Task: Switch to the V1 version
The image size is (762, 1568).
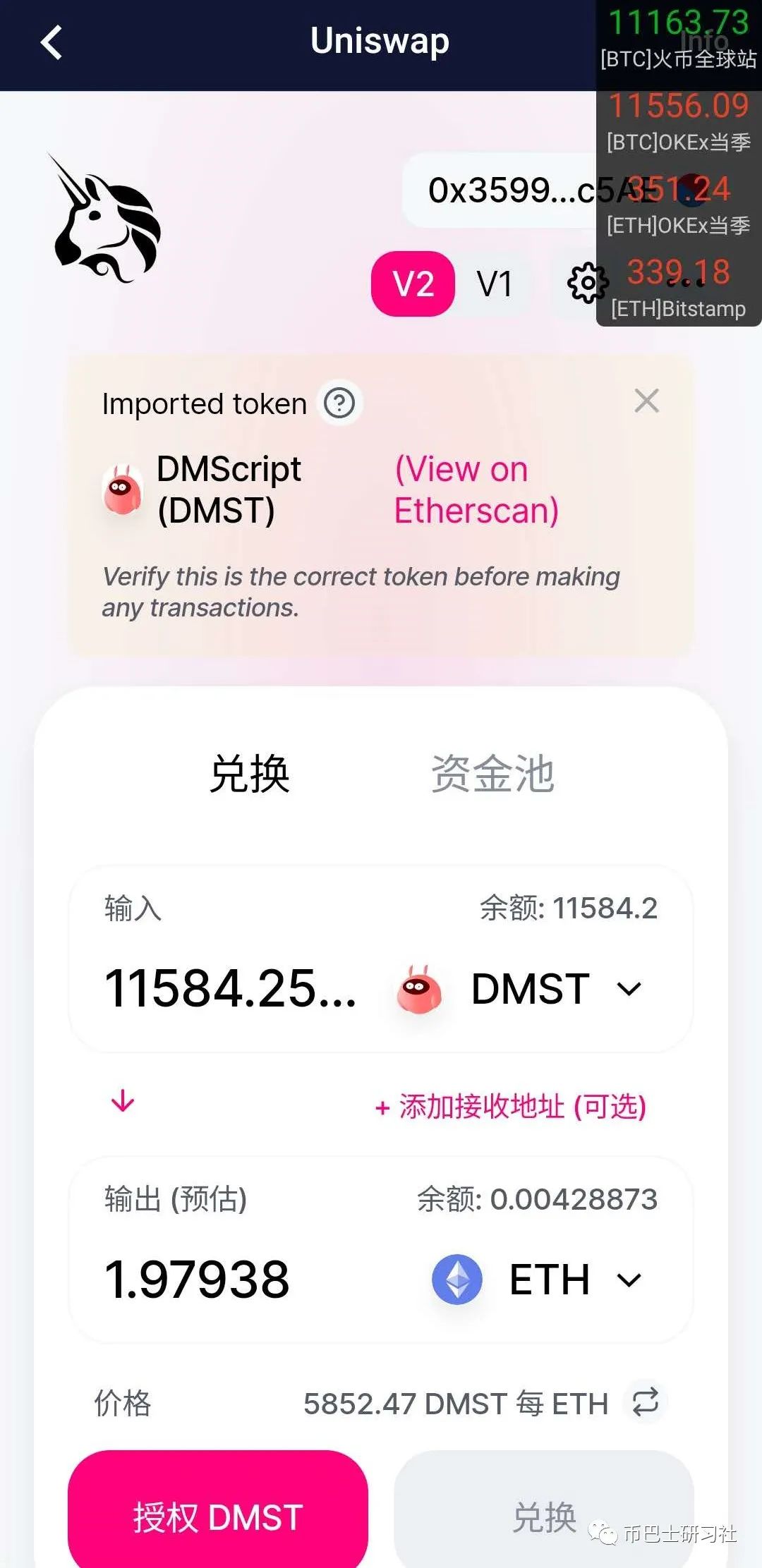Action: coord(492,283)
